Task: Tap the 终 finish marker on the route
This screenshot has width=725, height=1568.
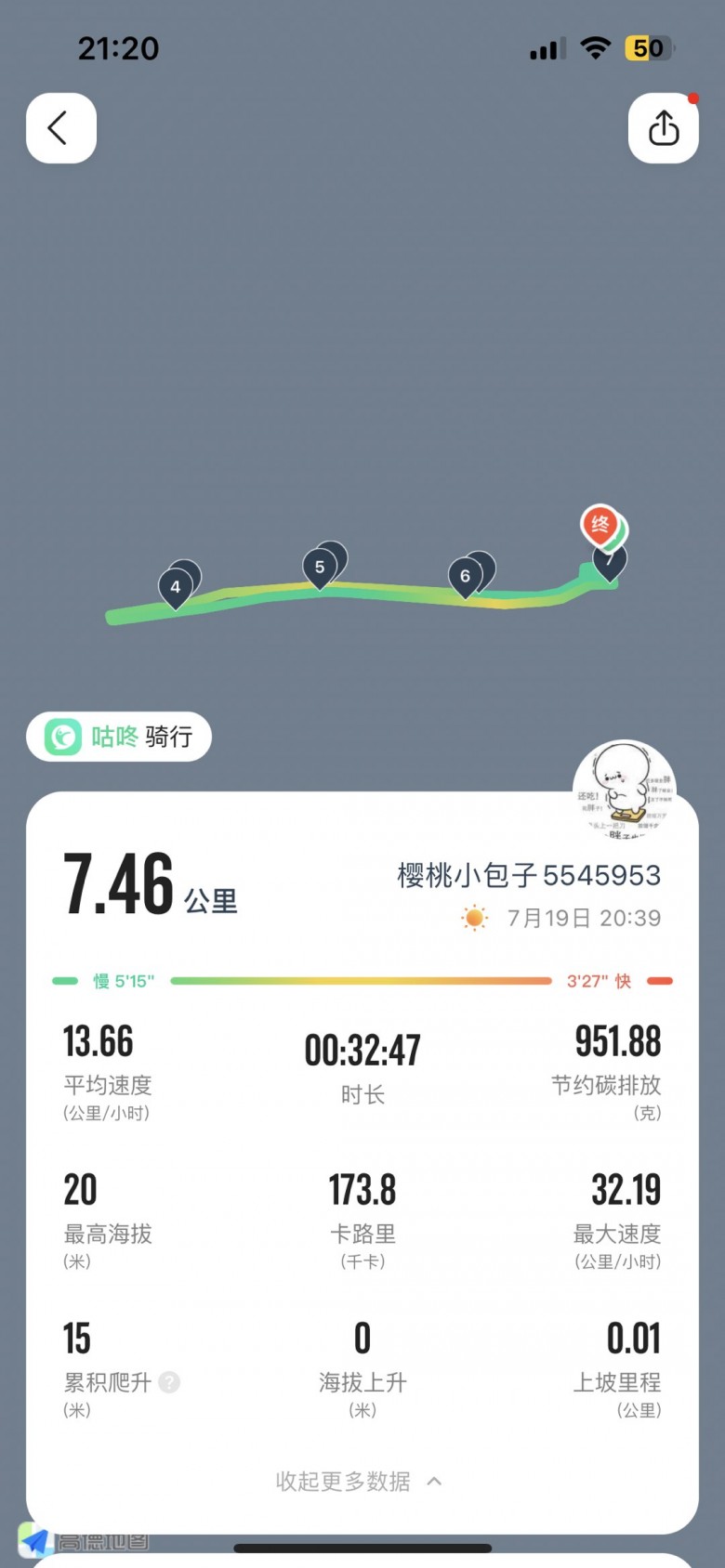Action: 600,525
